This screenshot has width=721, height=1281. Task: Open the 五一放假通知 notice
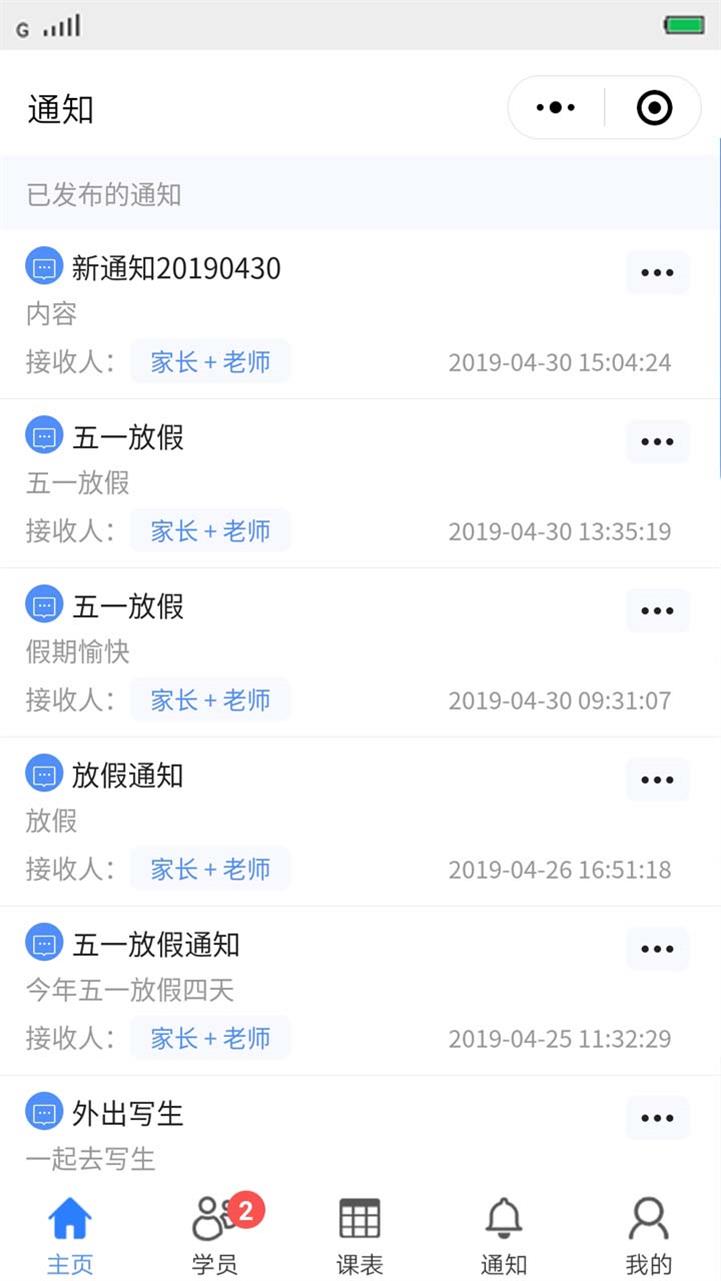(360, 990)
